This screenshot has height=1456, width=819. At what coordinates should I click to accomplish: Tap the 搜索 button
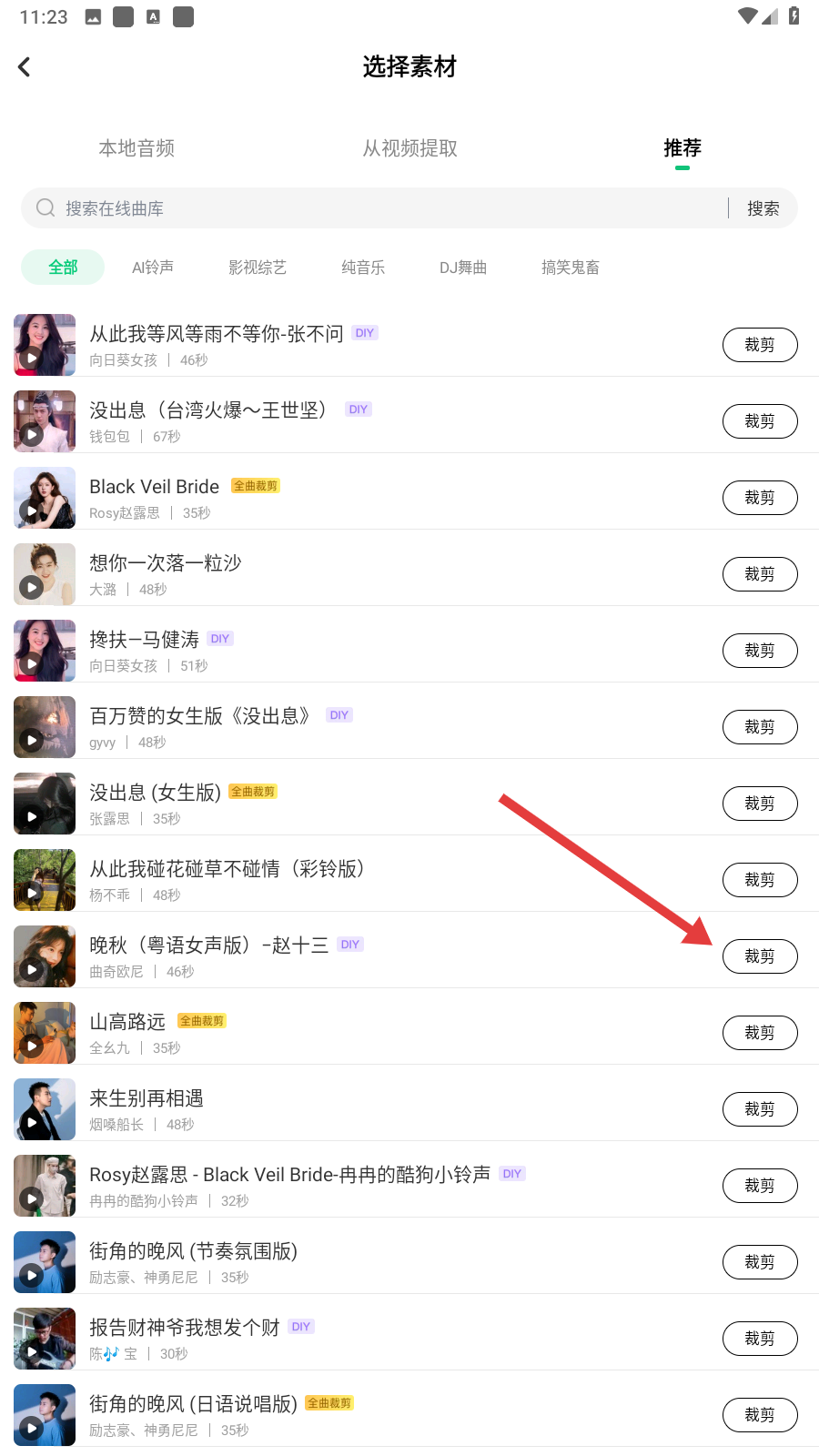763,208
